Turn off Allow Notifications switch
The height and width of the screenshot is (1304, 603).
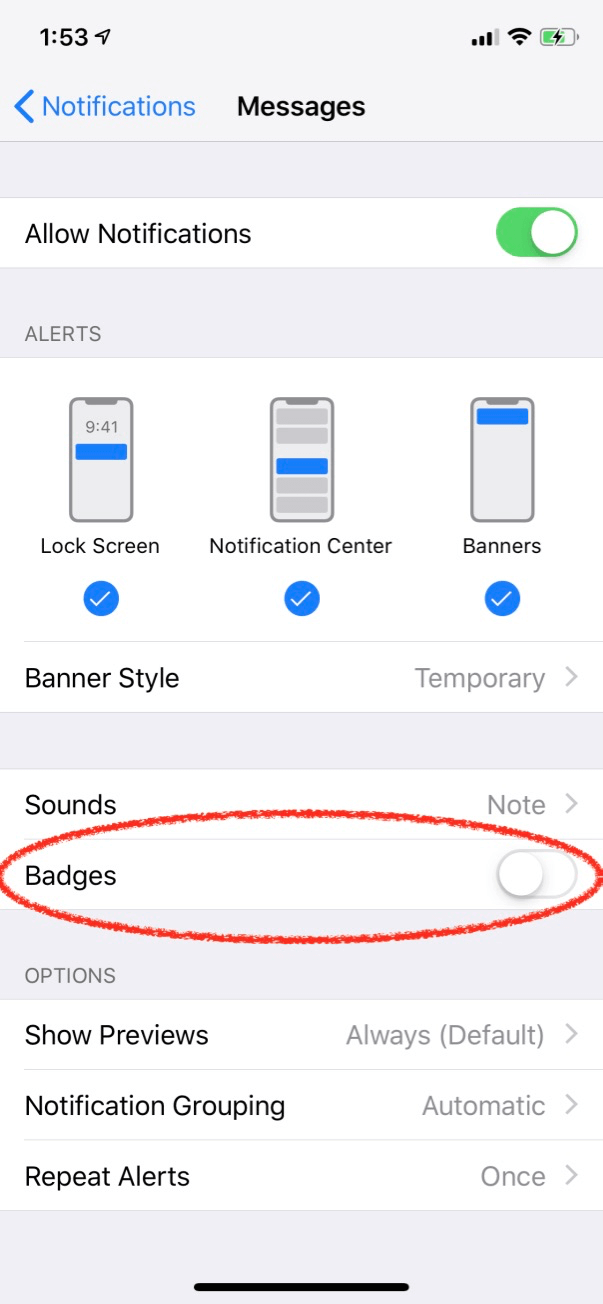click(536, 234)
